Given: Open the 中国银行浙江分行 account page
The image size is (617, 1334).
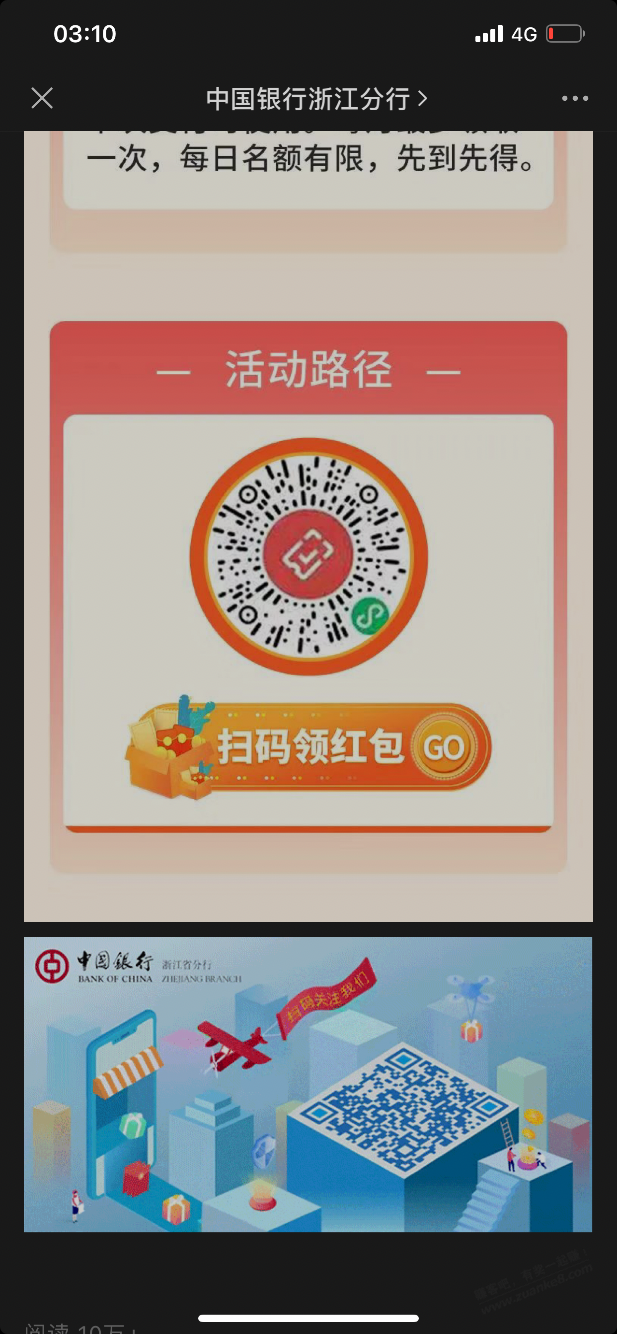Looking at the screenshot, I should tap(316, 98).
